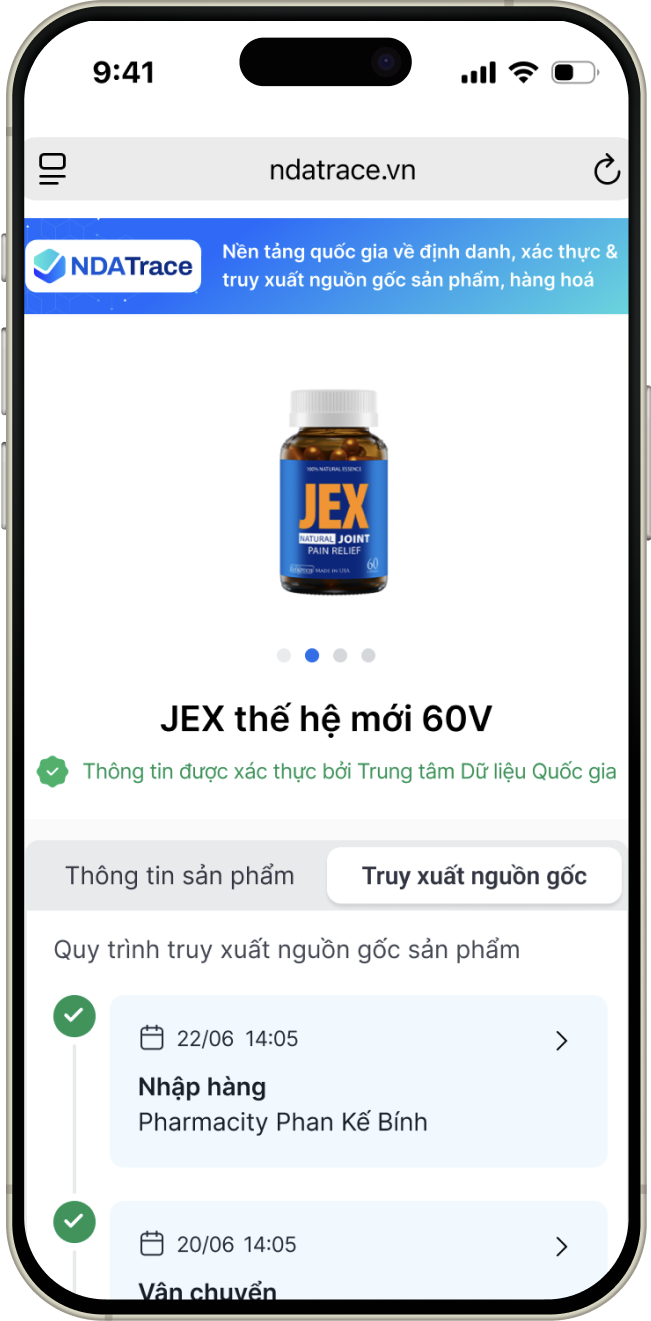The height and width of the screenshot is (1321, 651).
Task: Open the Nhập hàng Pharmacity Phan Kế Bính entry
Action: pyautogui.click(x=358, y=1080)
